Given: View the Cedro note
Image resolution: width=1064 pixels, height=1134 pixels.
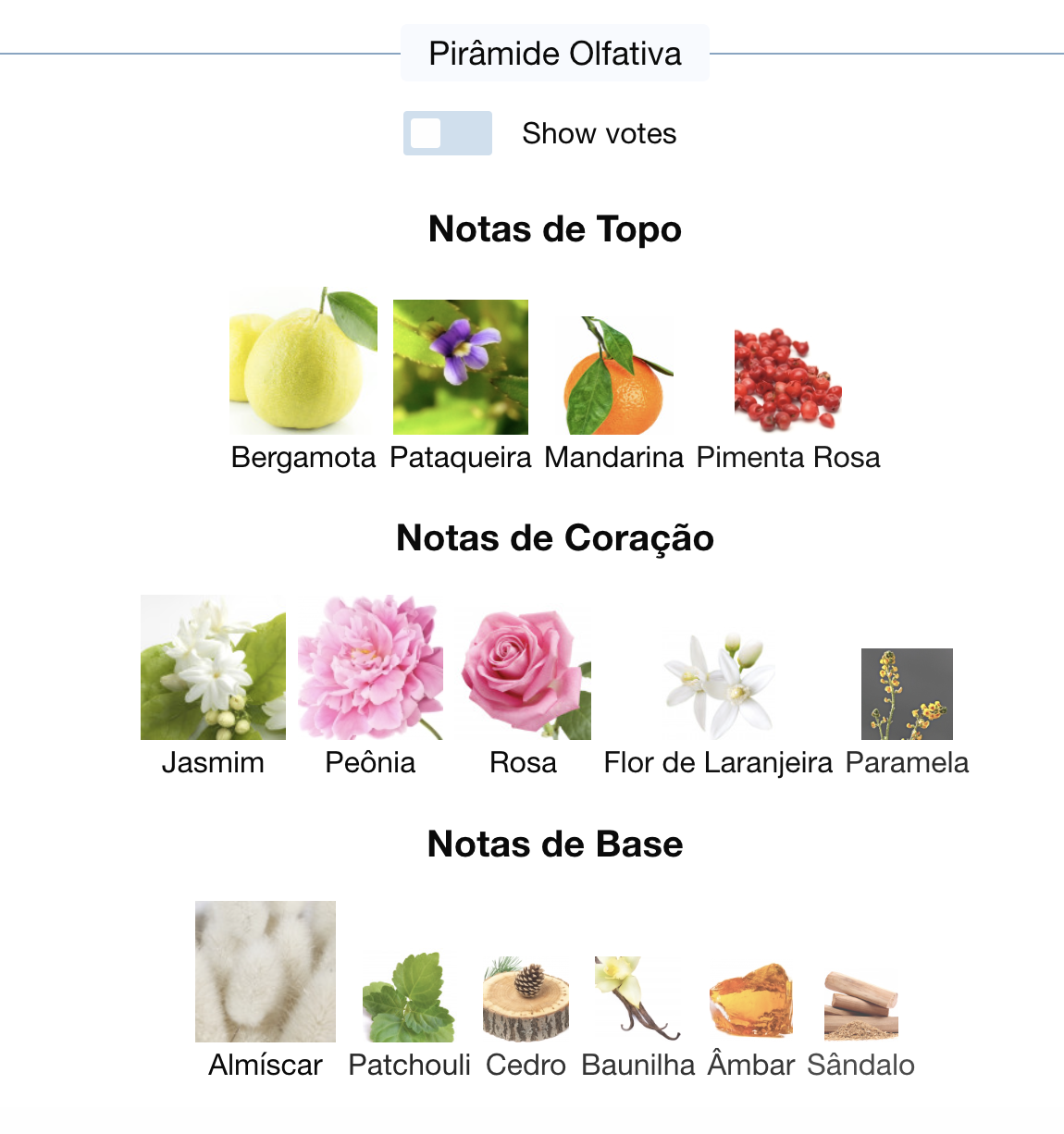Looking at the screenshot, I should [x=526, y=999].
